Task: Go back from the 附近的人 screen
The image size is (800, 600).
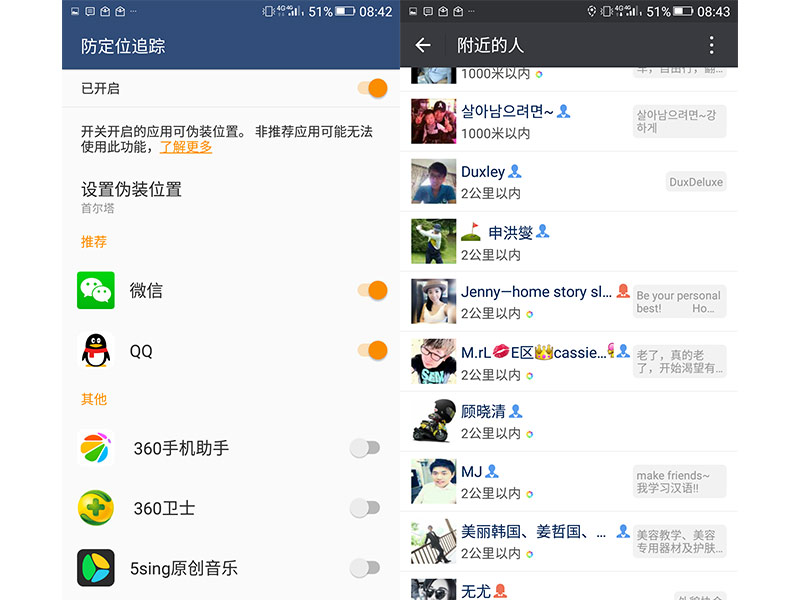Action: [423, 45]
